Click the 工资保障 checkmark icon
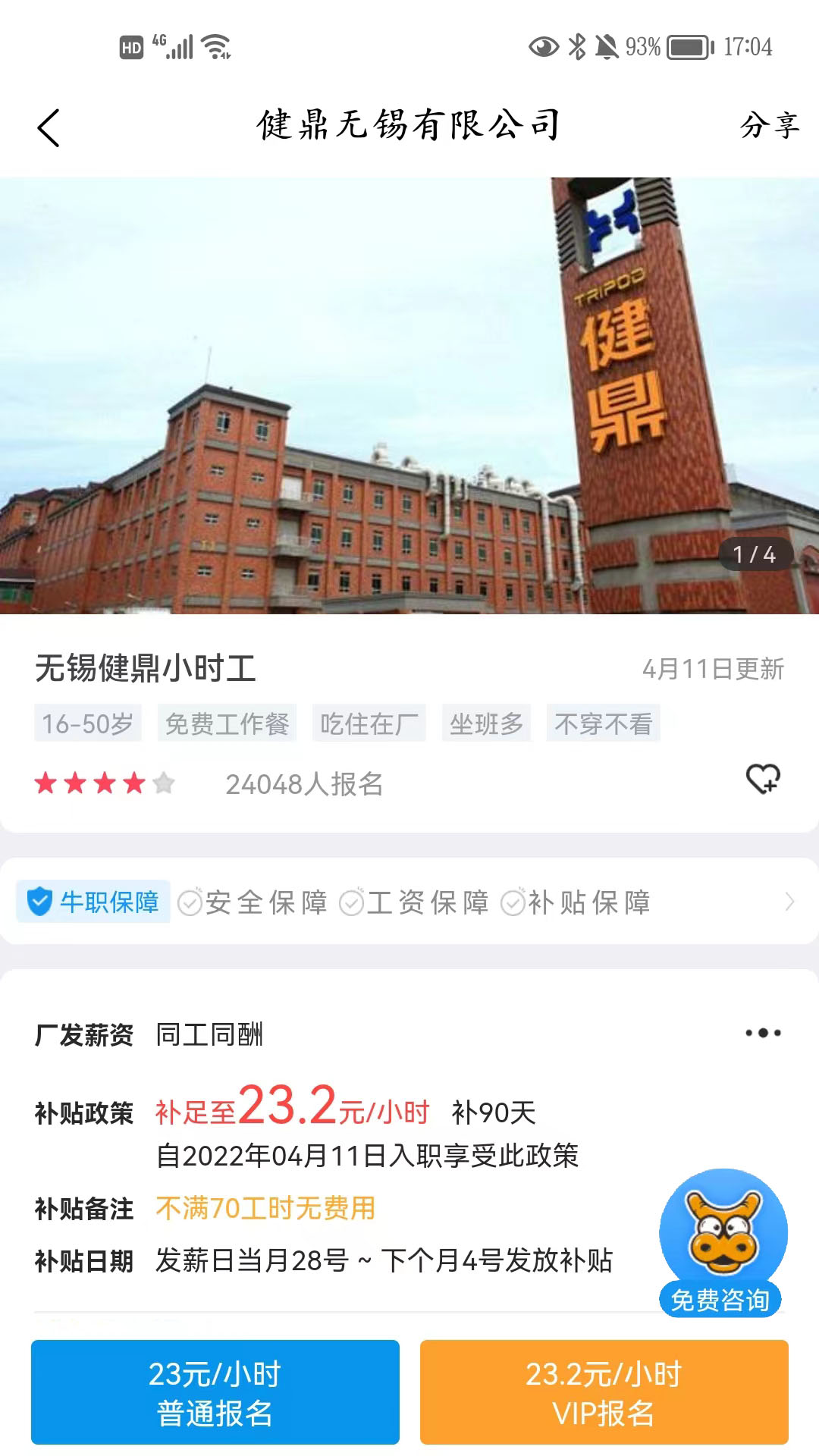 (x=350, y=902)
